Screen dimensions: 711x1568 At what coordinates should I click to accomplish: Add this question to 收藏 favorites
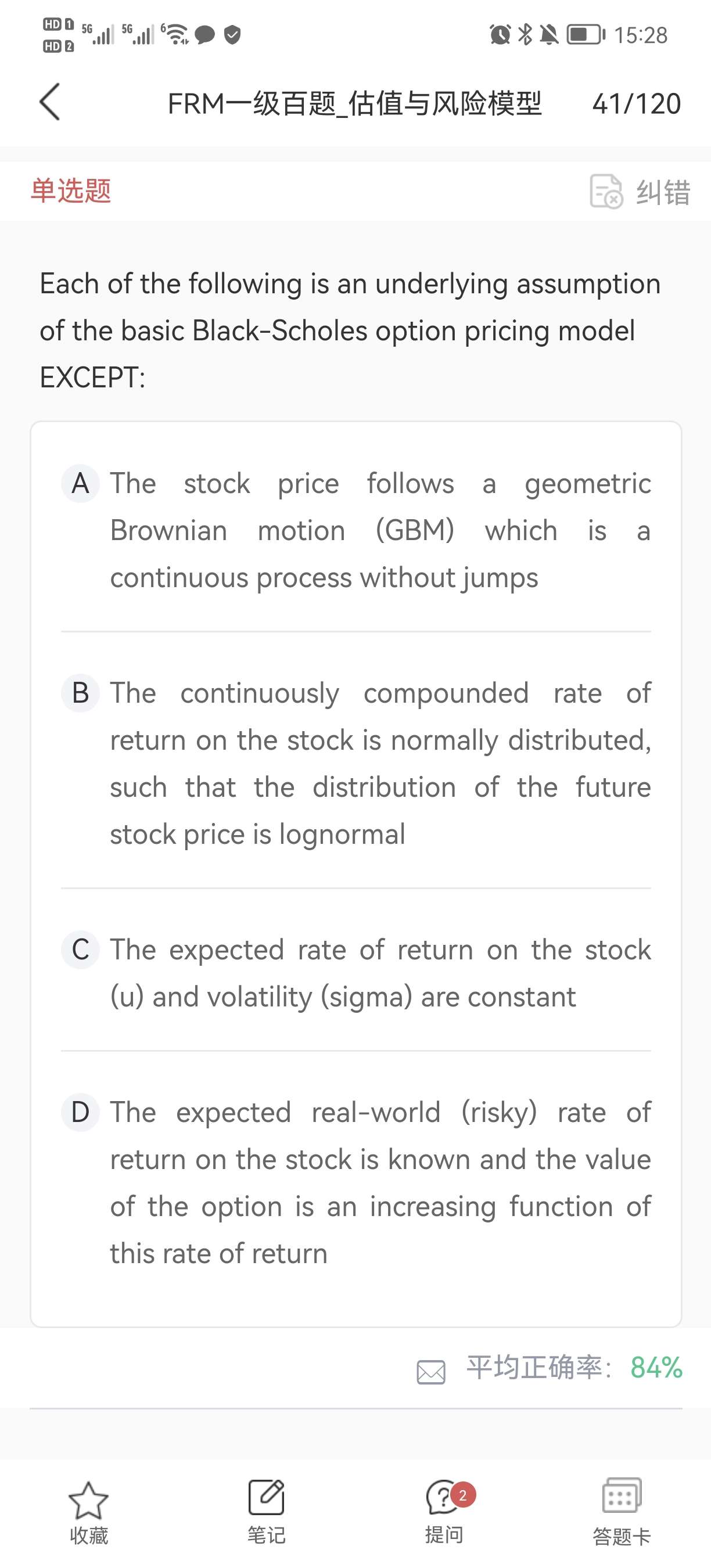(88, 1512)
